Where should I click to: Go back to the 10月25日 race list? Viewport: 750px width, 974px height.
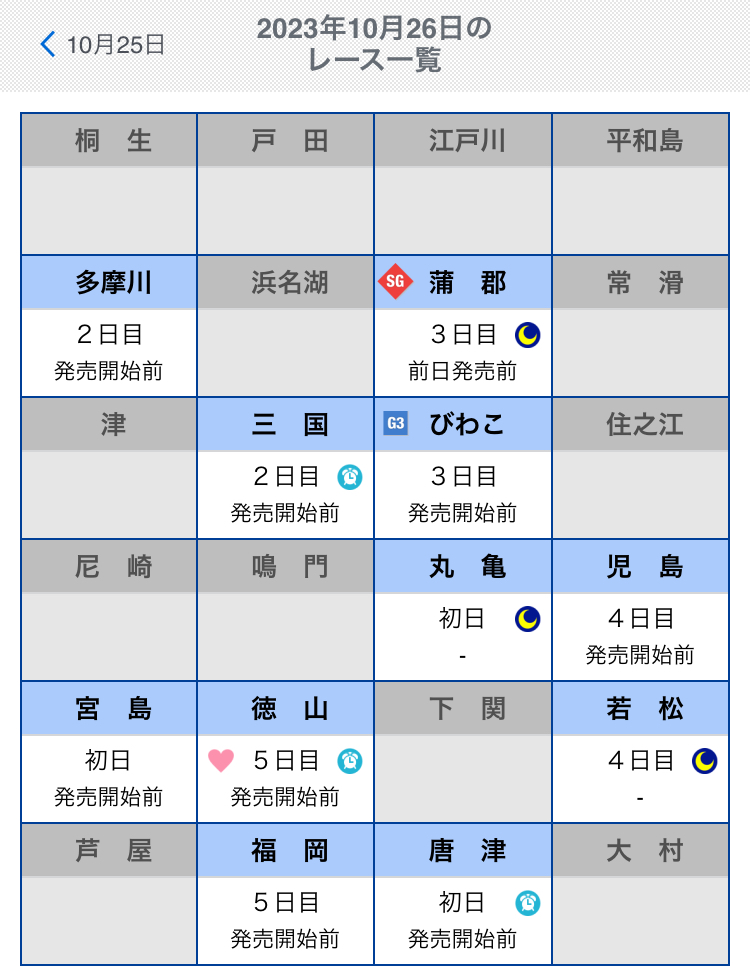click(102, 44)
